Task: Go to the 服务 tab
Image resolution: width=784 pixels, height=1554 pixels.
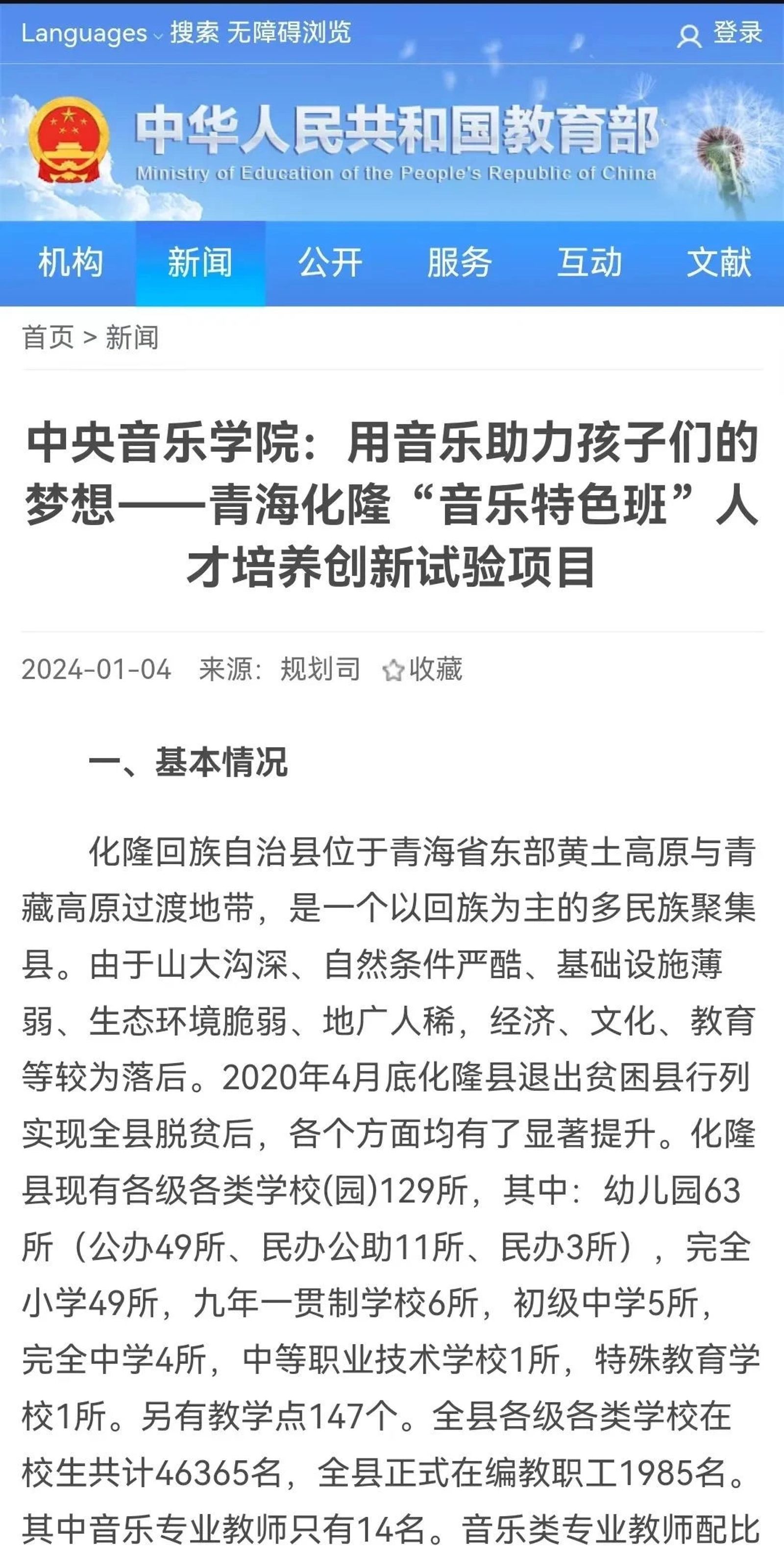Action: pyautogui.click(x=460, y=263)
